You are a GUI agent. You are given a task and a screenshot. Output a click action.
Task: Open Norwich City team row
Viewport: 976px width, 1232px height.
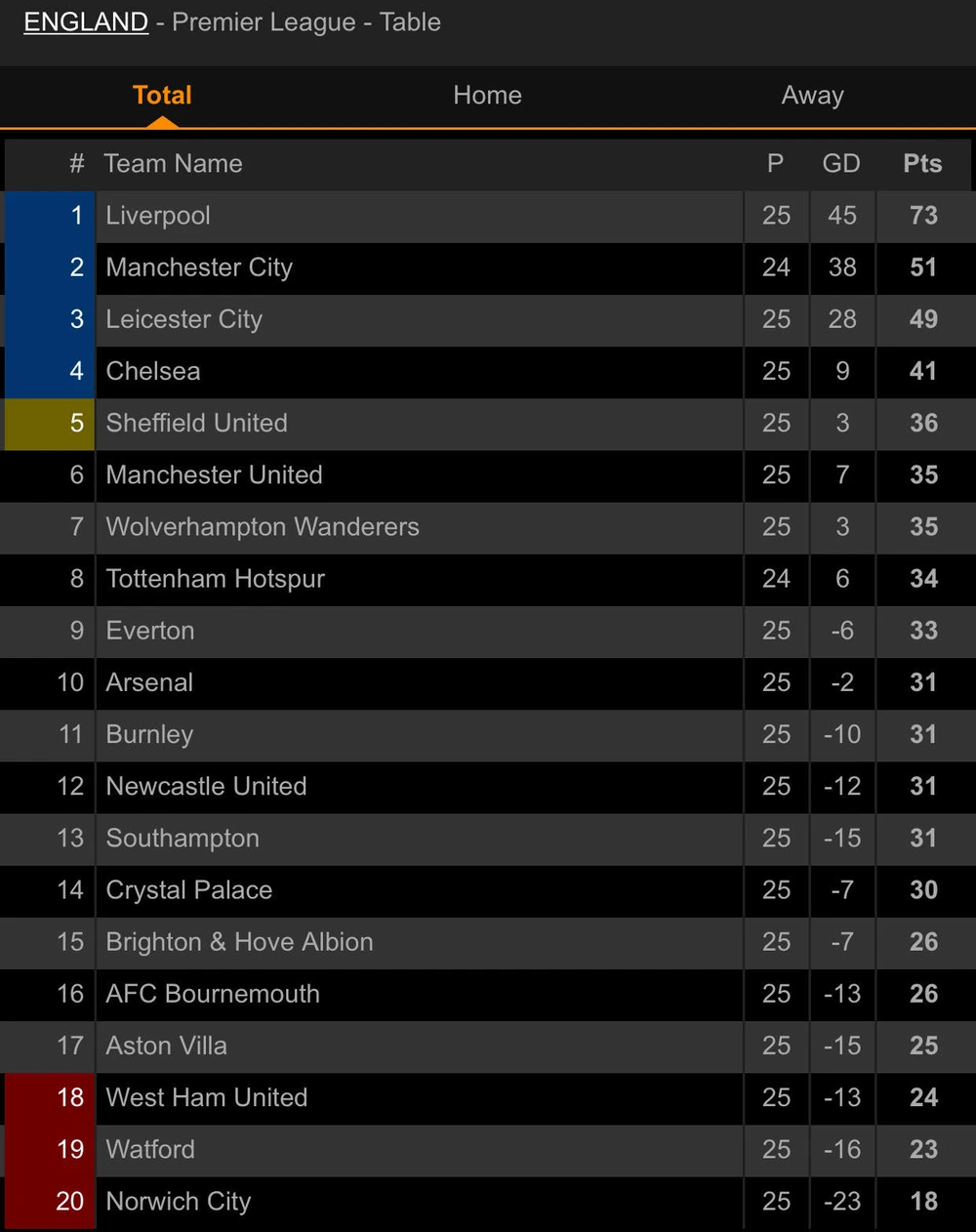[179, 1201]
